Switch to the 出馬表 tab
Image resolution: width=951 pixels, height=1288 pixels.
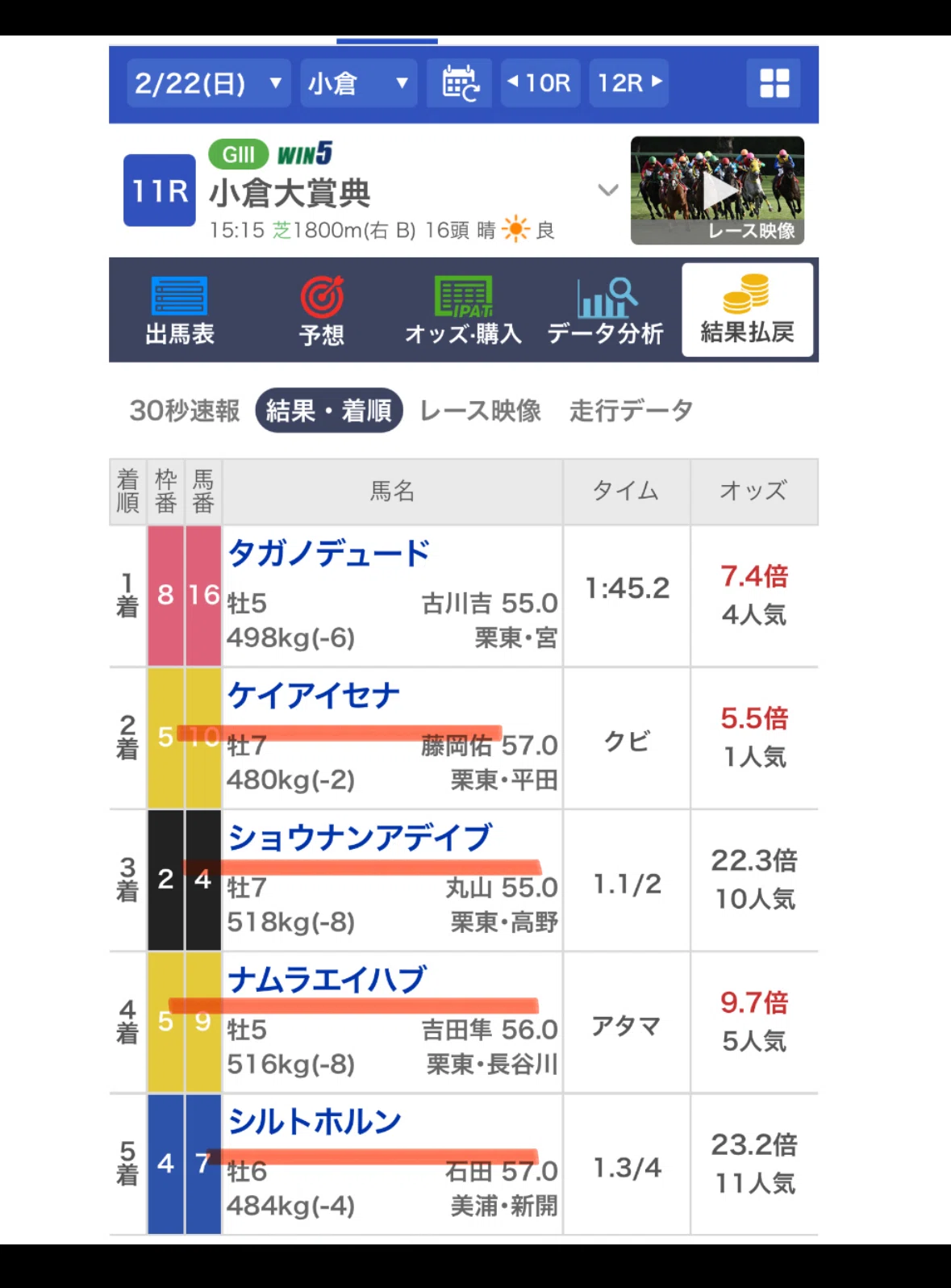180,311
